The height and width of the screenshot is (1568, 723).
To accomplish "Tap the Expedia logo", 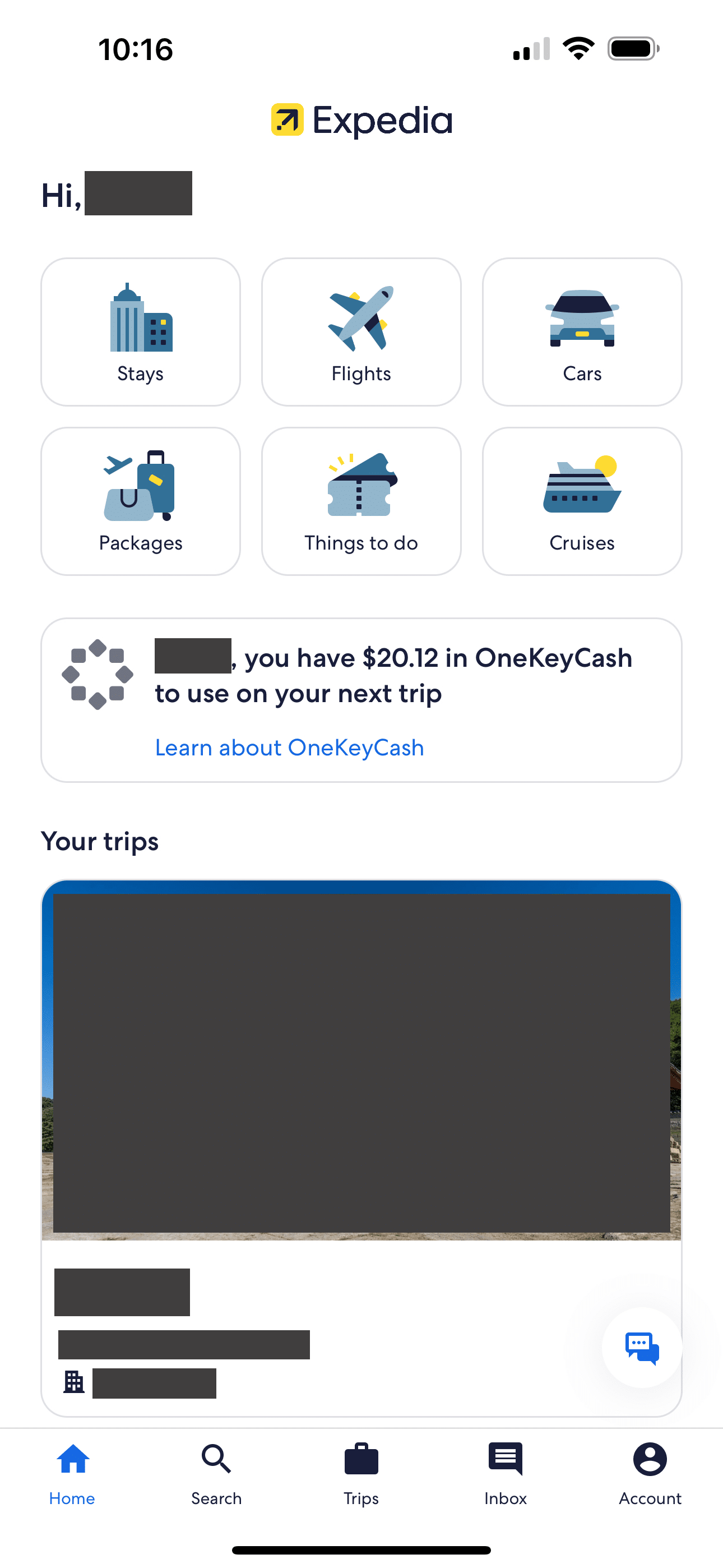I will (361, 120).
